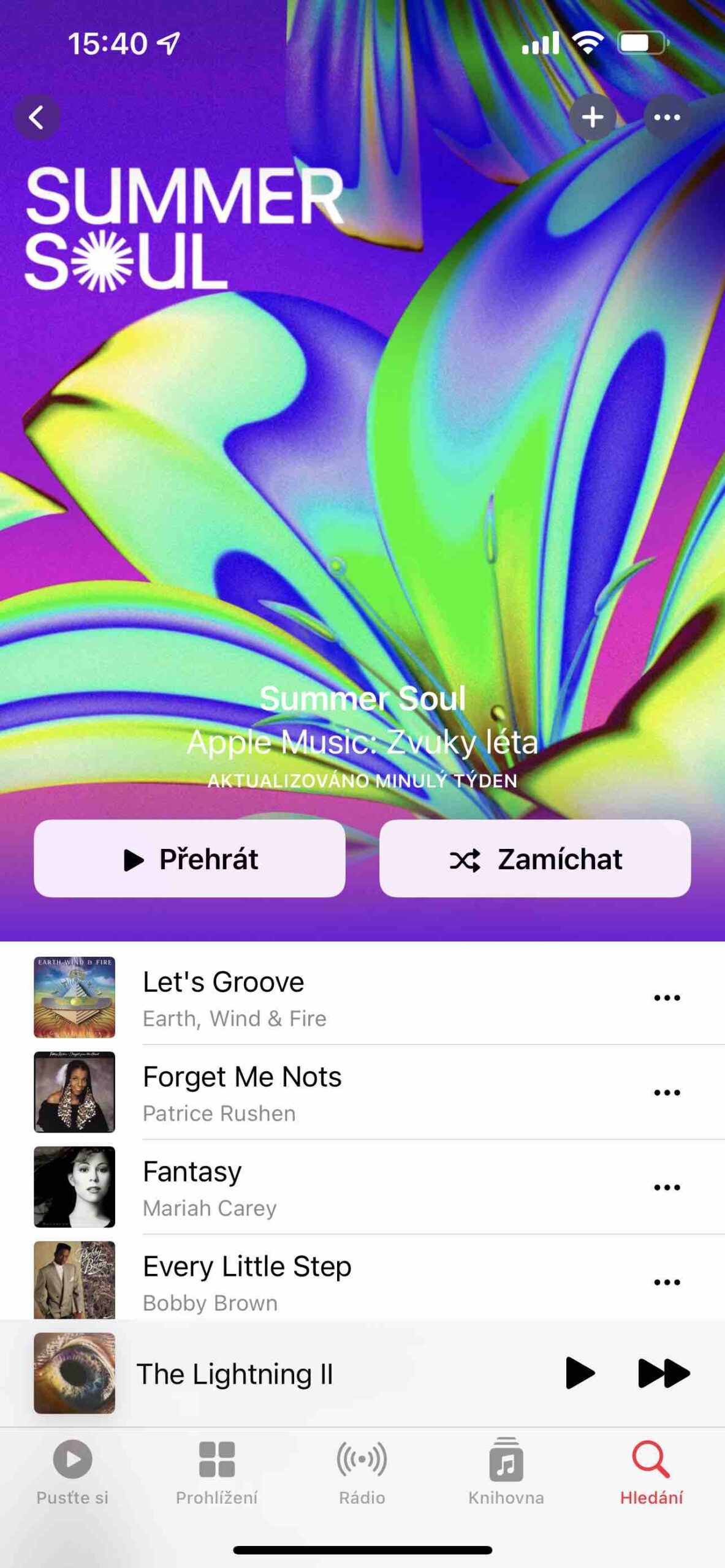Viewport: 725px width, 1568px height.
Task: Tap the Earth, Wind & Fire album artwork
Action: click(x=74, y=995)
